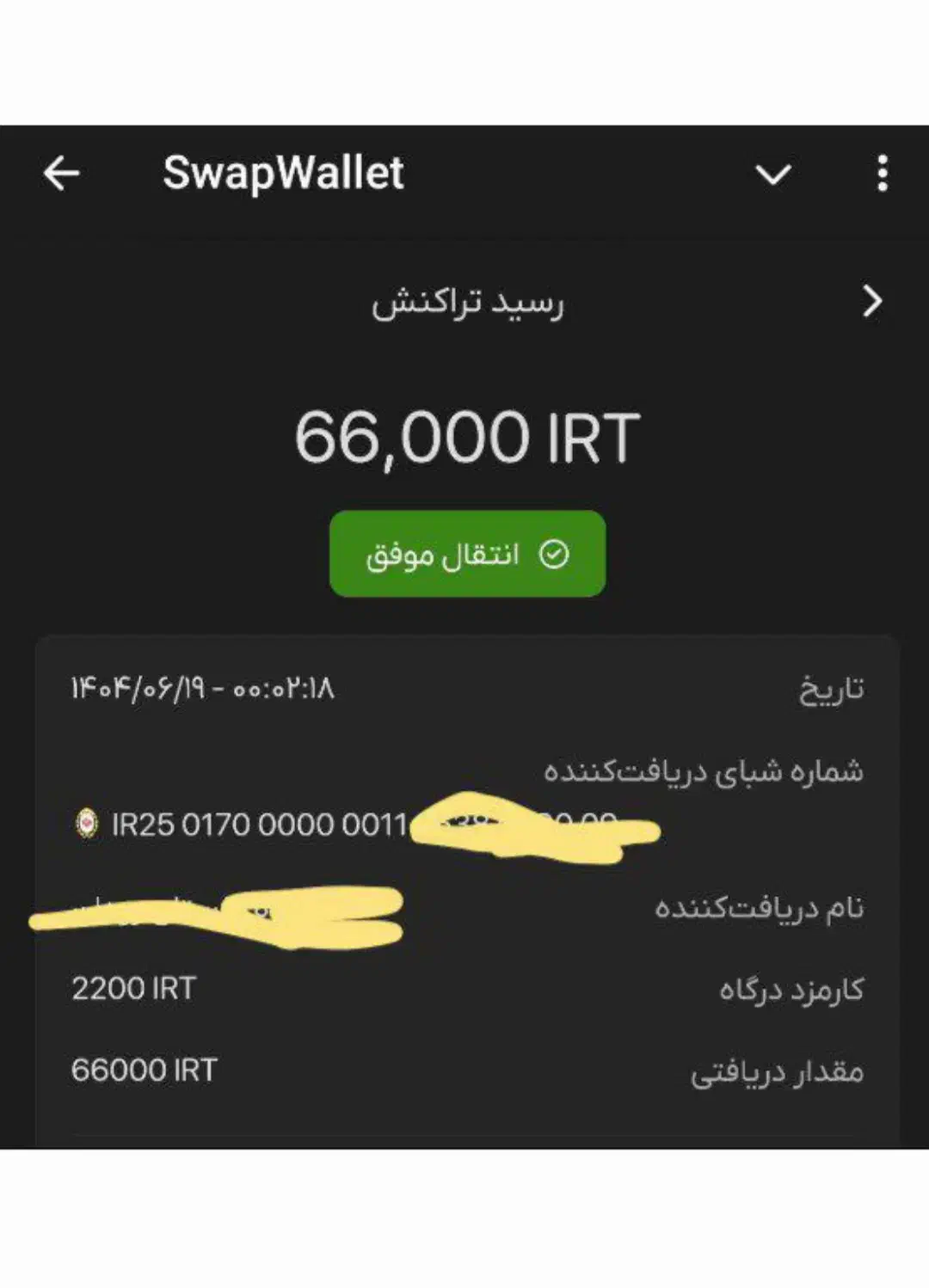
Task: Return from the transaction receipt via the chevron
Action: 872,301
